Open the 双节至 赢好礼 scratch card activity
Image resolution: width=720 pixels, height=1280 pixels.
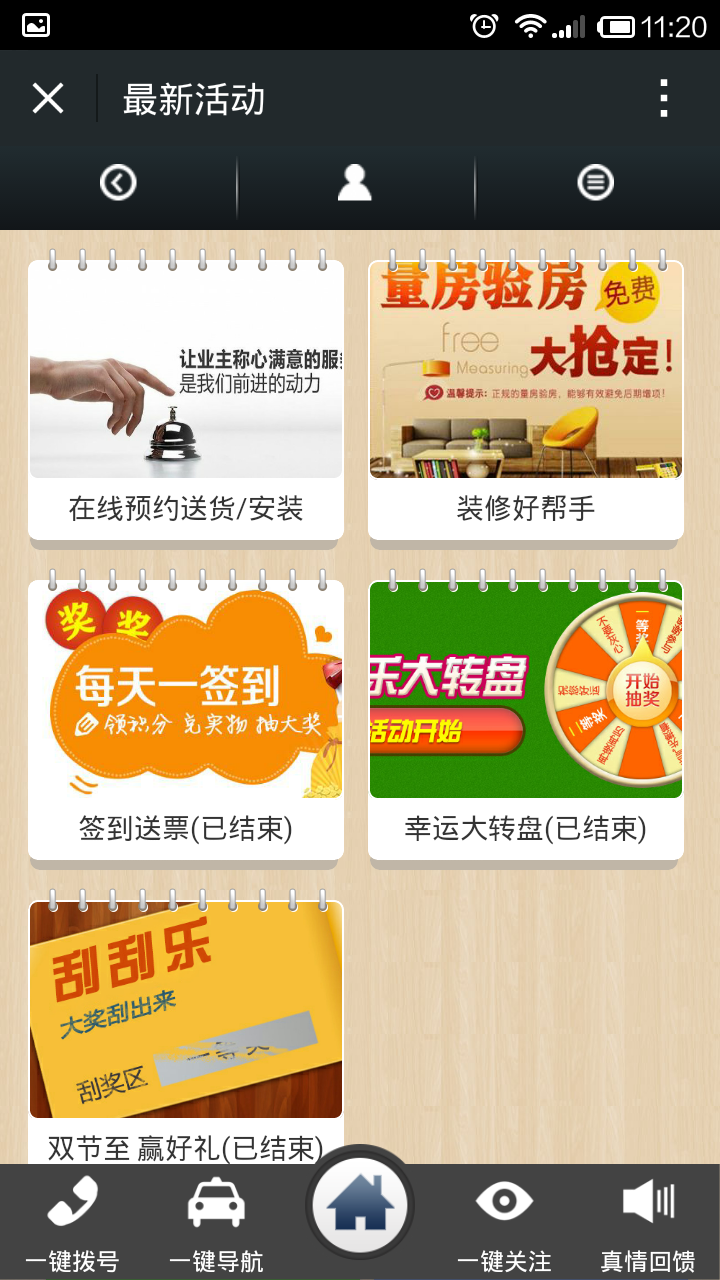point(186,1032)
